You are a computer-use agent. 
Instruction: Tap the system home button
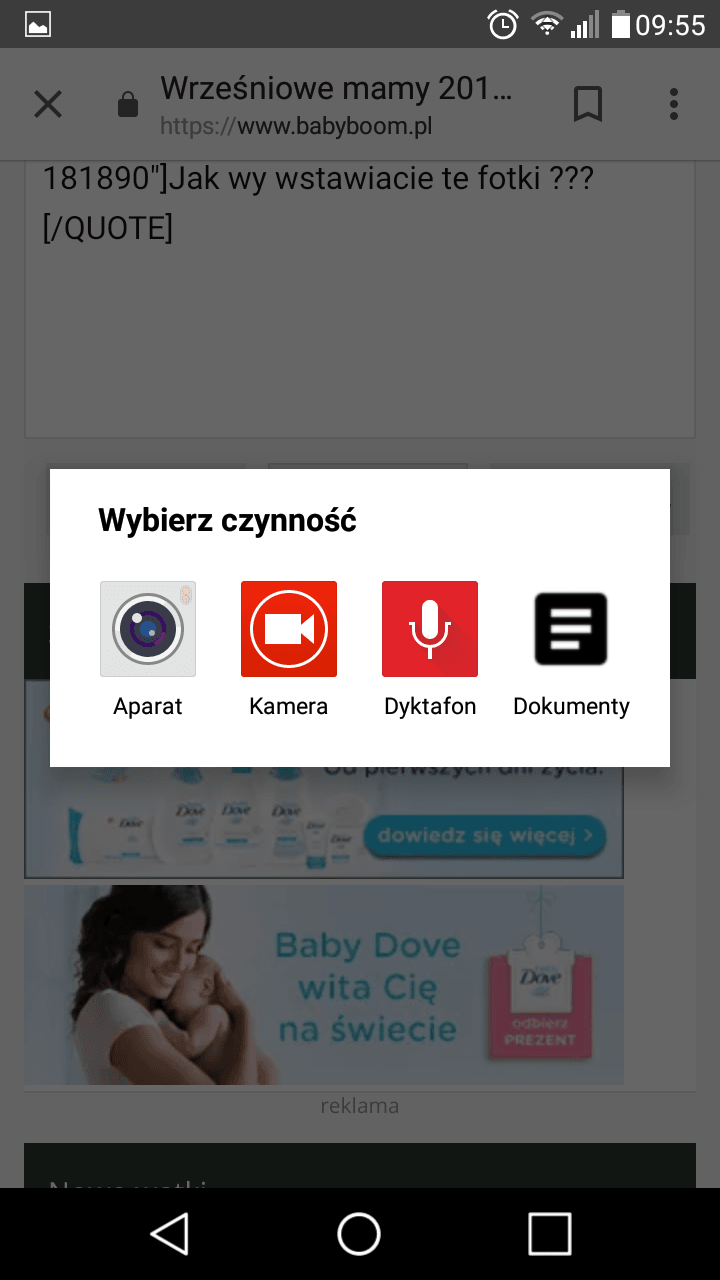click(x=359, y=1234)
